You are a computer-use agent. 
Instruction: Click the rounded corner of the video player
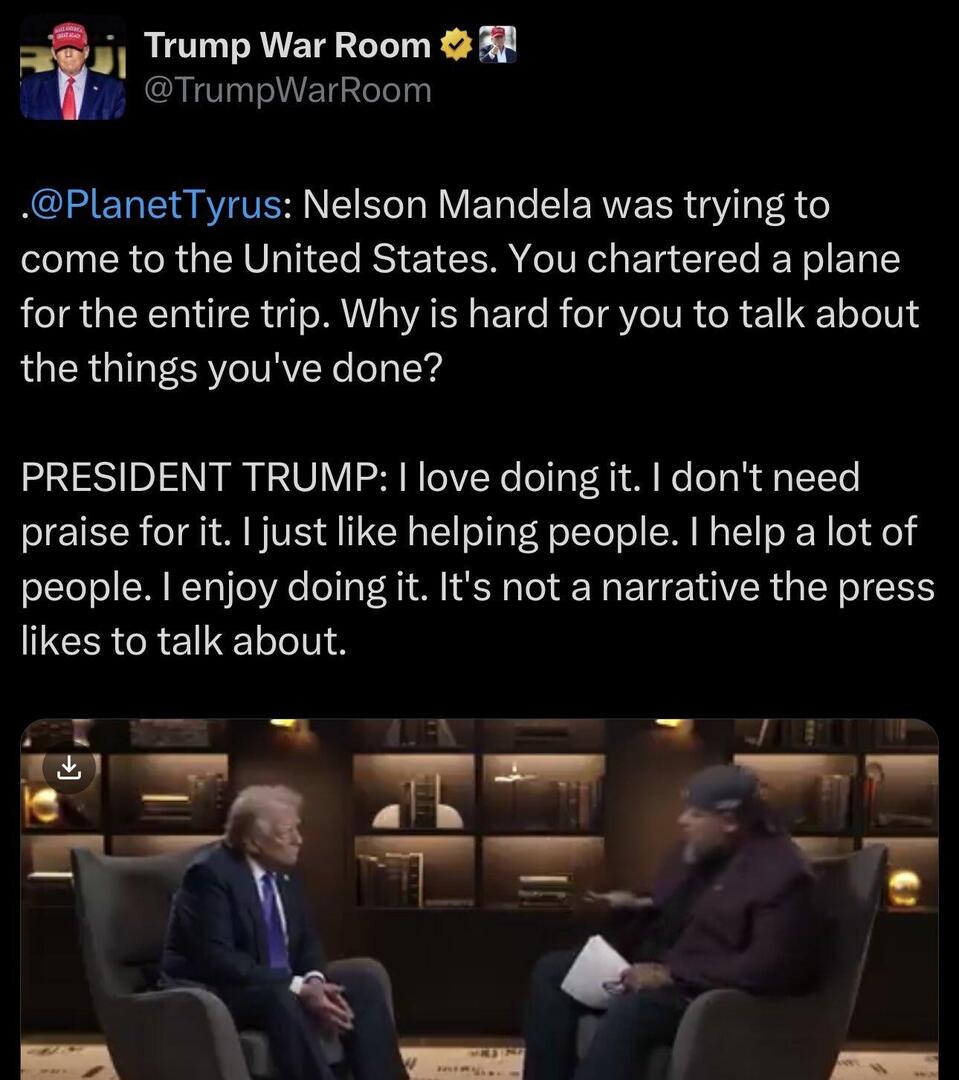click(x=30, y=728)
